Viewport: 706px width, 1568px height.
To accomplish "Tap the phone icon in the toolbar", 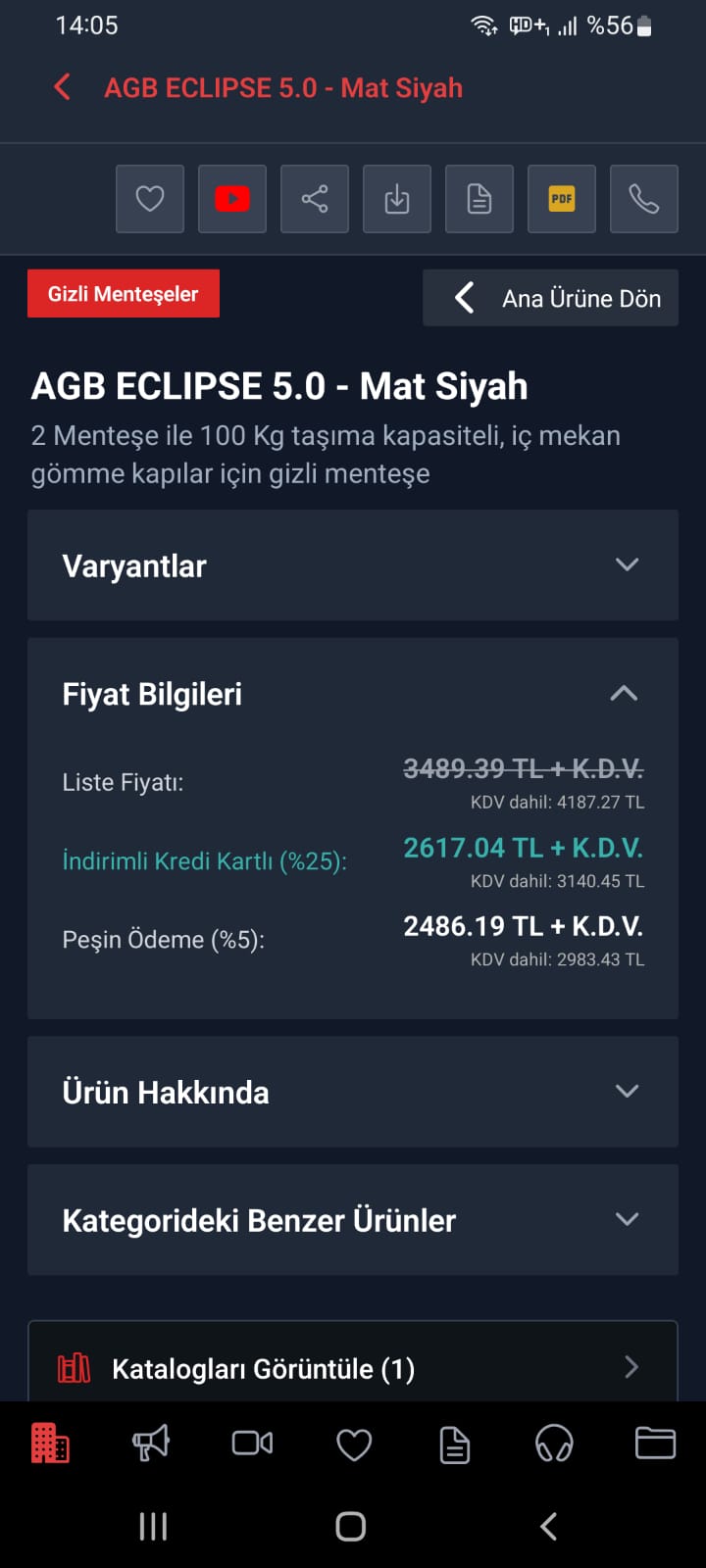I will (644, 199).
